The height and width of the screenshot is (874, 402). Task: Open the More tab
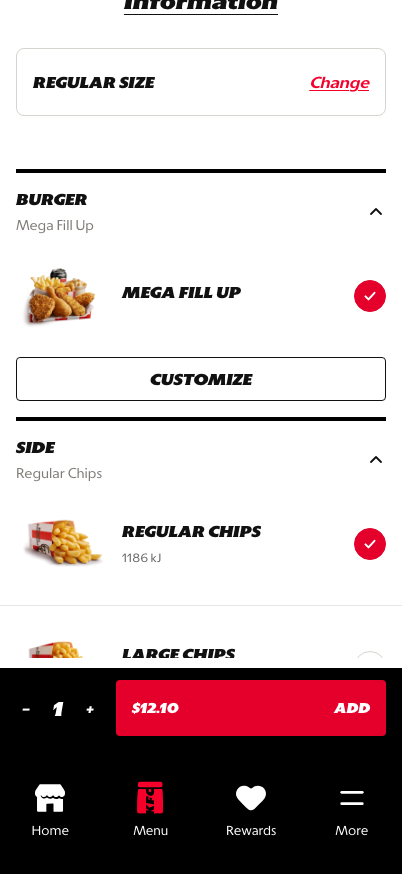coord(351,809)
